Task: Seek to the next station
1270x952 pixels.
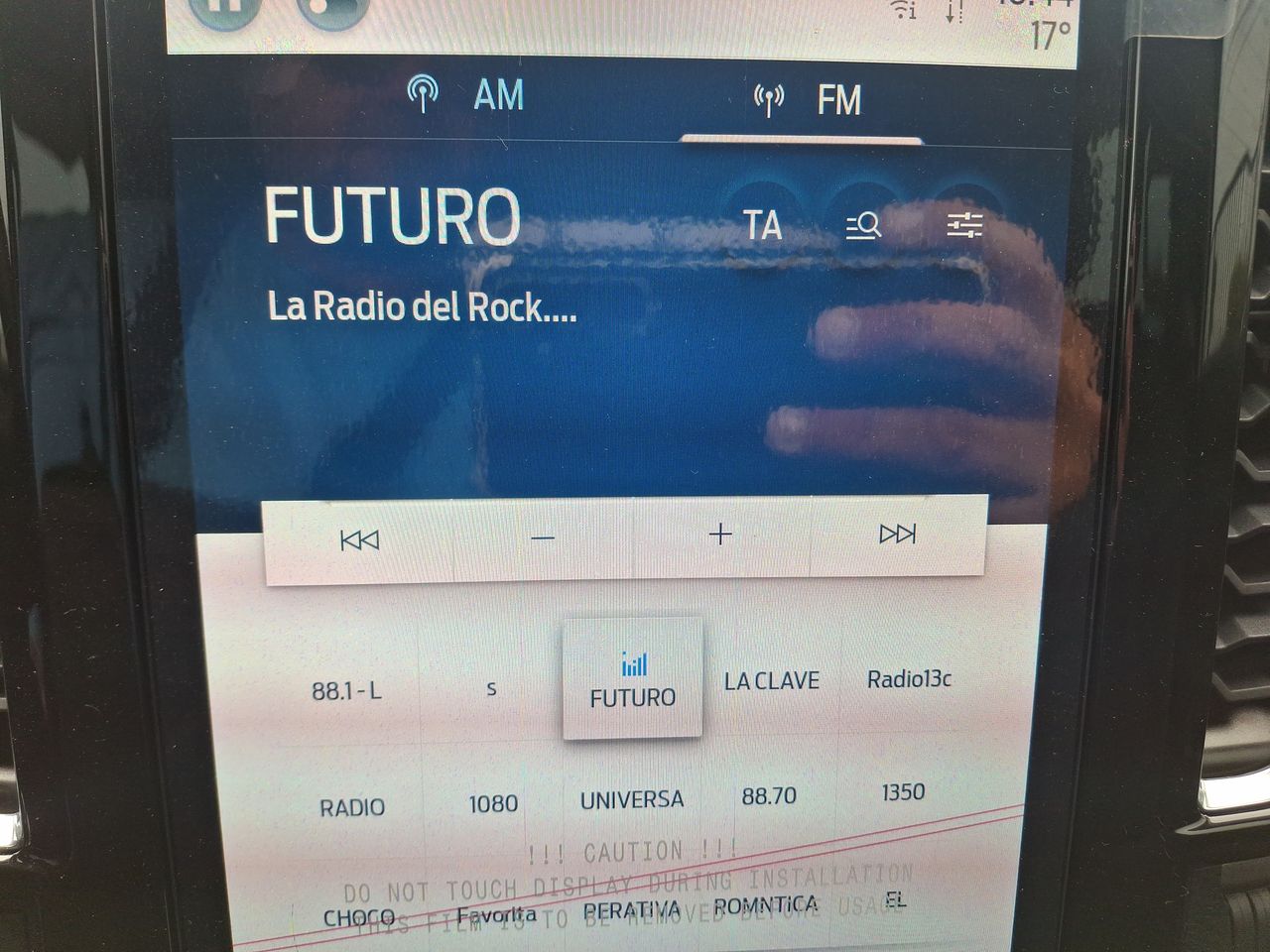Action: tap(897, 535)
